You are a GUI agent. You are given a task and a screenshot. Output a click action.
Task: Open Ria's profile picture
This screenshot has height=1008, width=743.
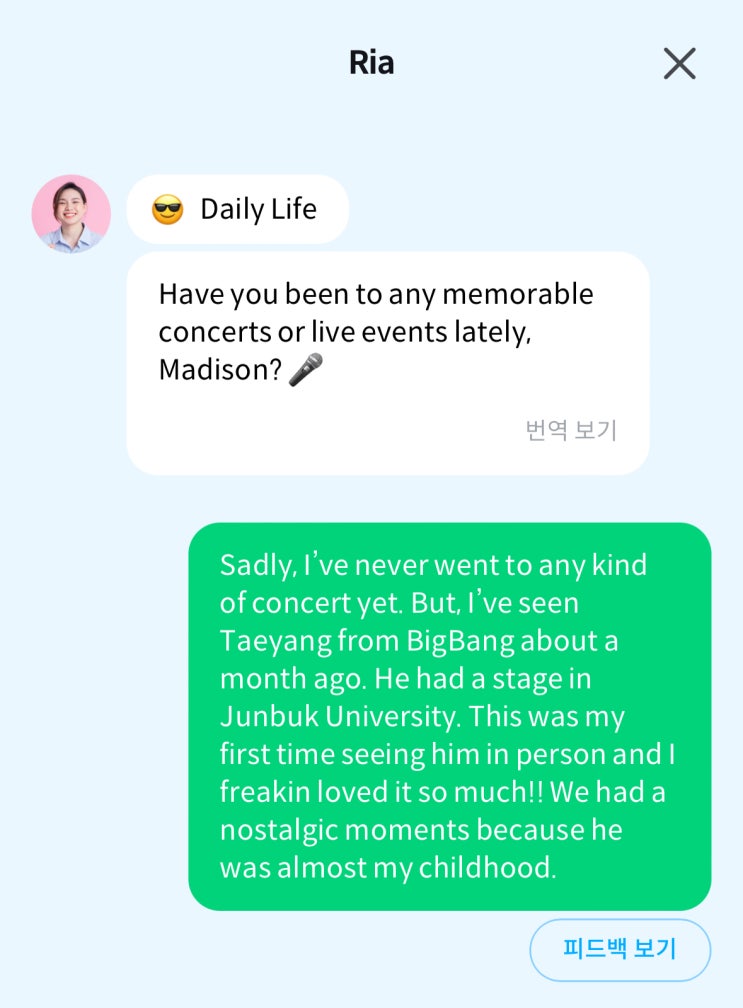(71, 214)
